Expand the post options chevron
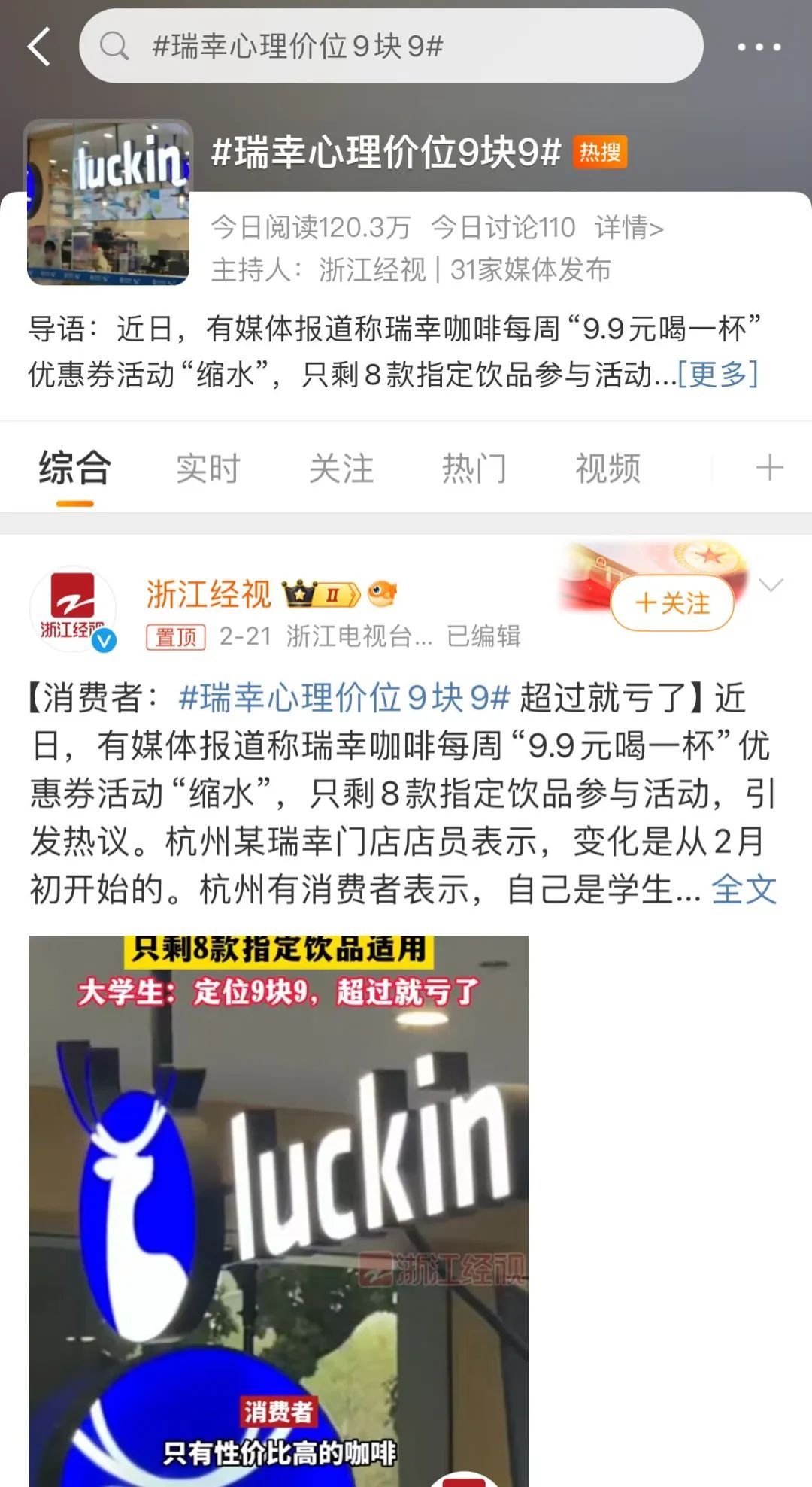812x1487 pixels. (x=771, y=585)
